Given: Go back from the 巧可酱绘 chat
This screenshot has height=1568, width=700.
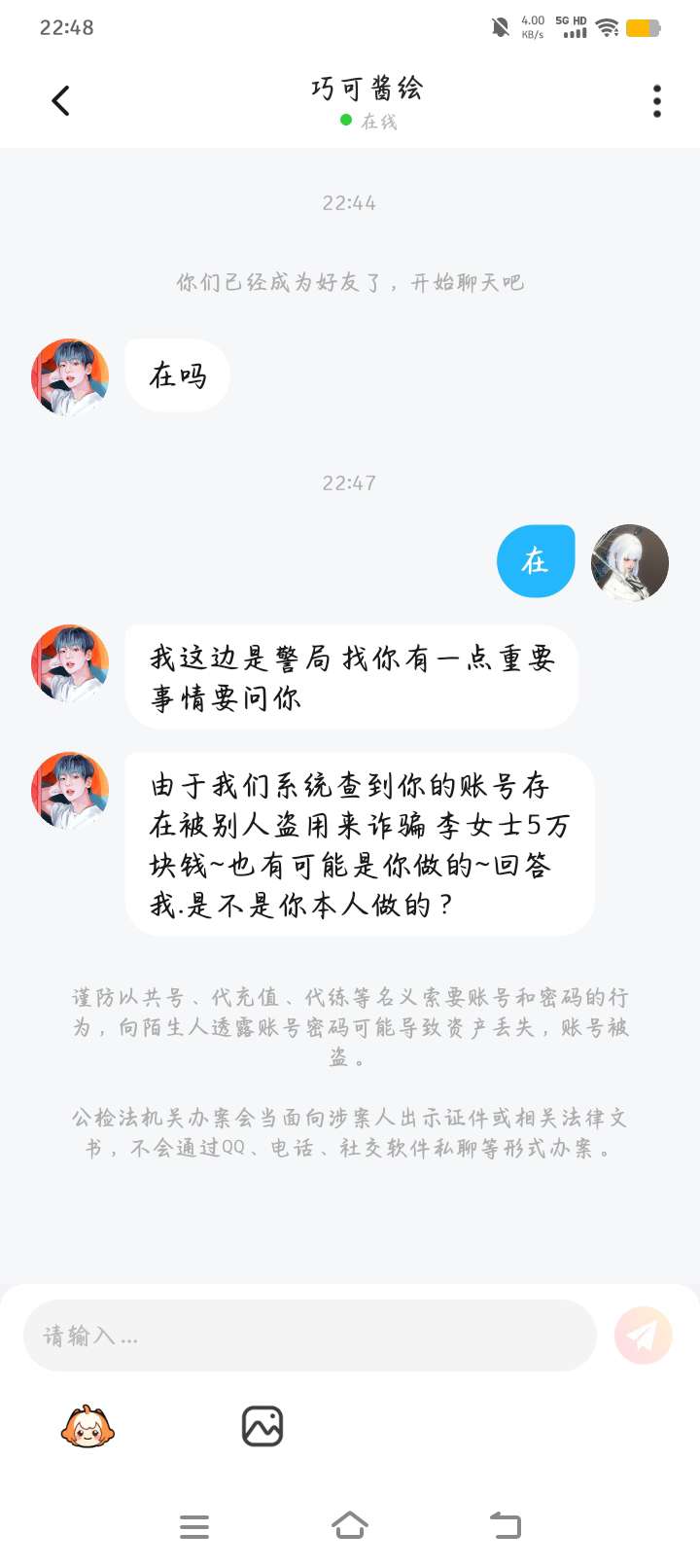Looking at the screenshot, I should pos(60,101).
